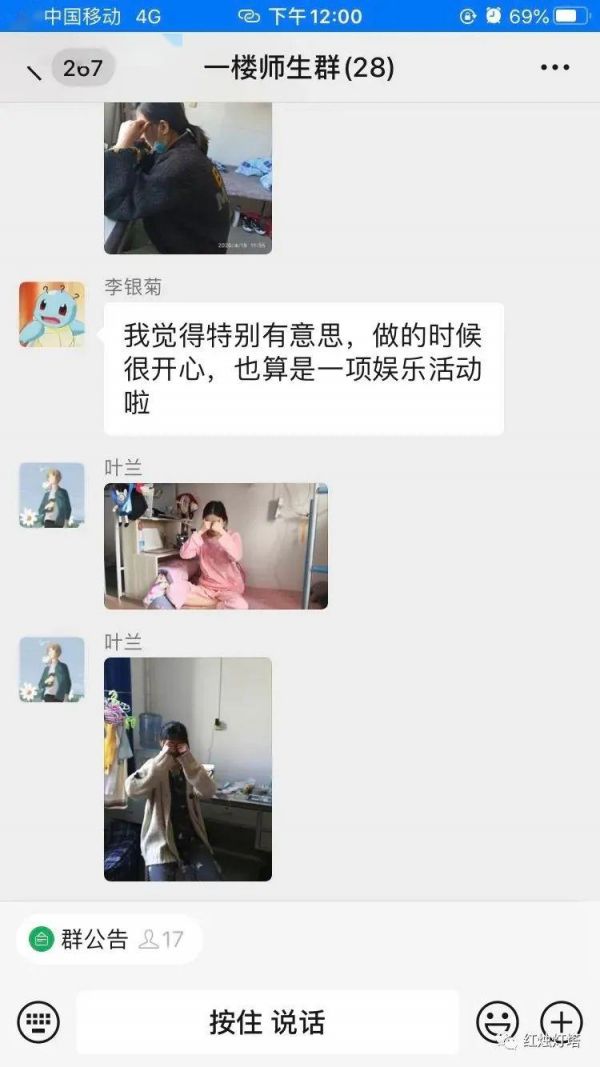View 李银菊's profile avatar
This screenshot has height=1067, width=600.
[52, 314]
